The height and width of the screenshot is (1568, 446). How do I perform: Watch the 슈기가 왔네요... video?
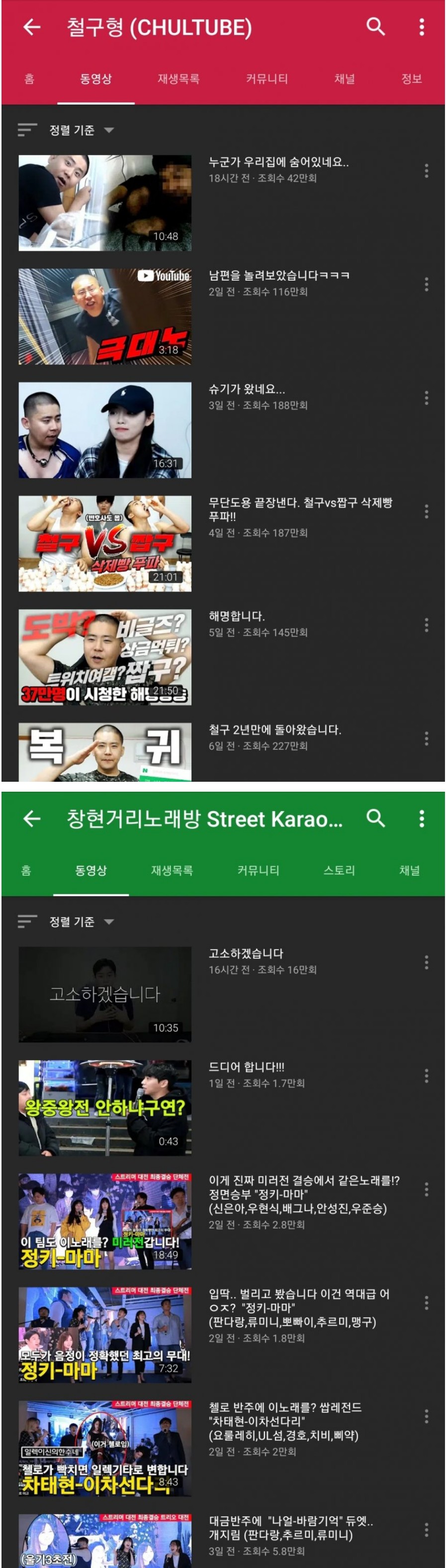pos(104,430)
